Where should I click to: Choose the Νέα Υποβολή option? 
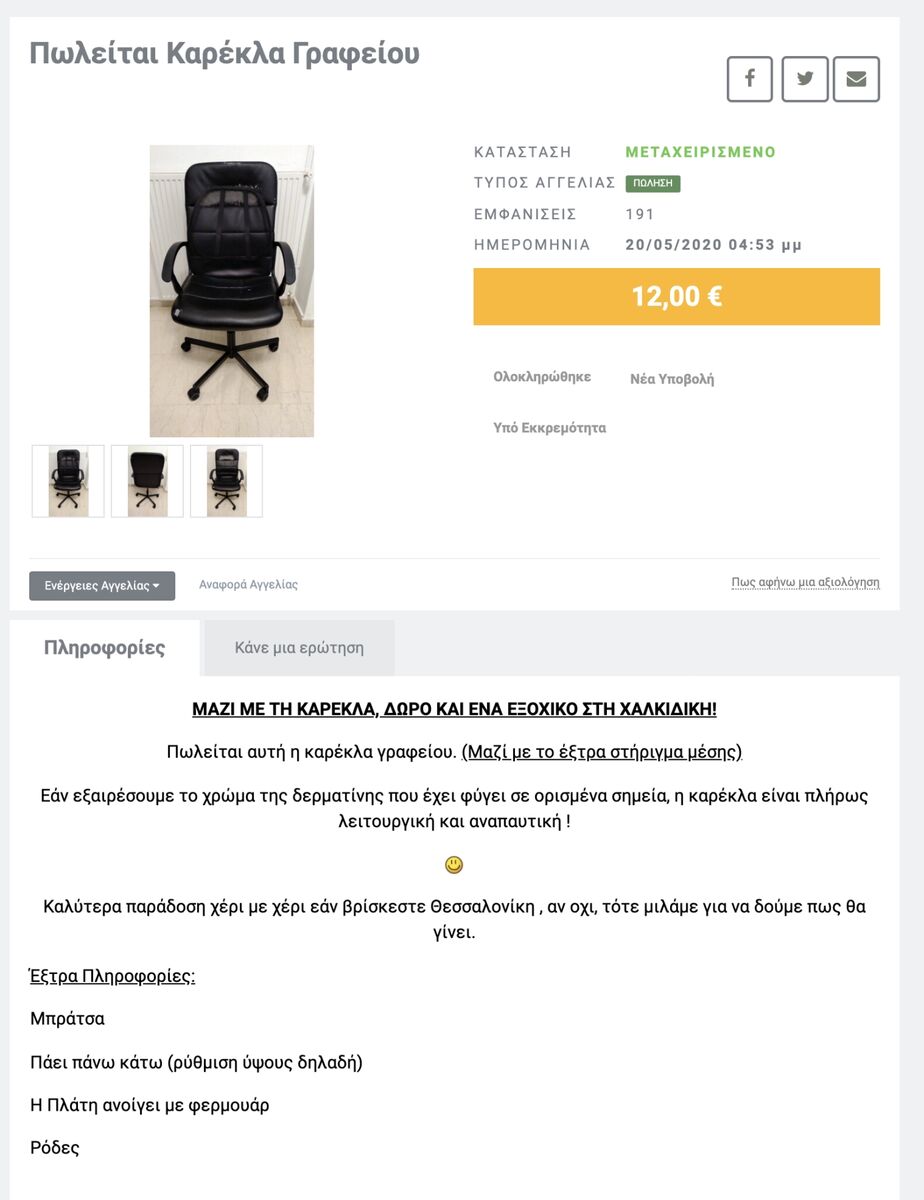coord(672,379)
